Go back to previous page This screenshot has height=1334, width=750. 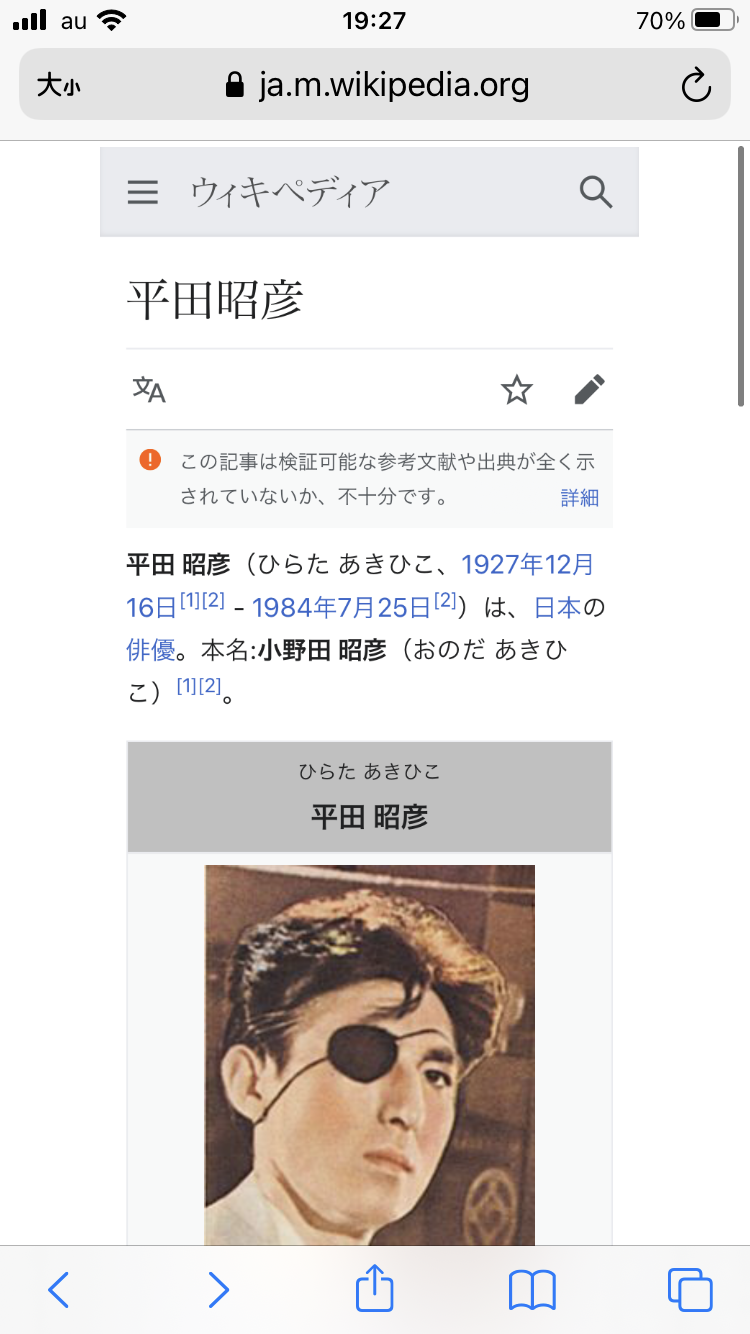(x=59, y=1290)
